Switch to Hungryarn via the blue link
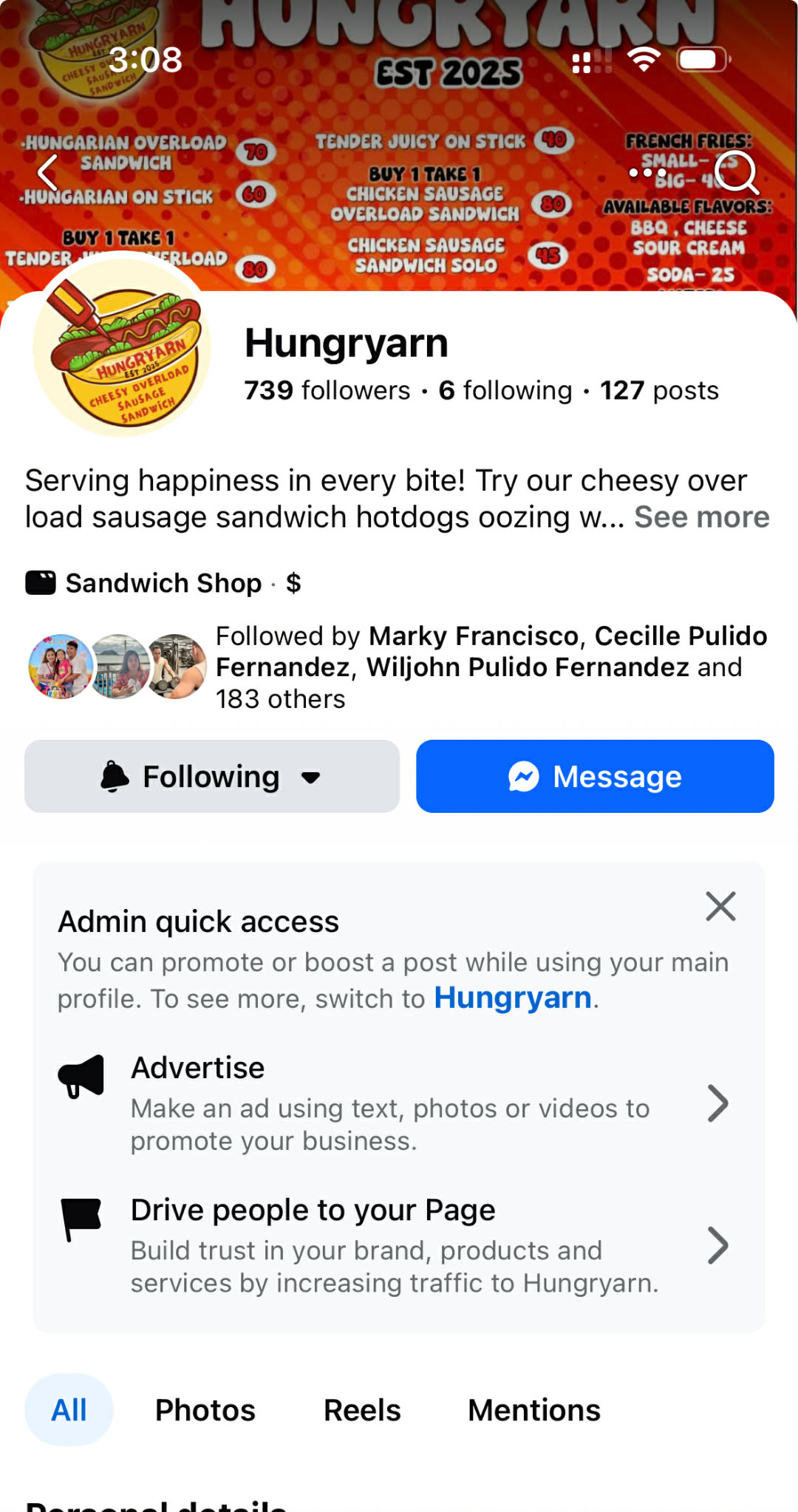 coord(513,998)
